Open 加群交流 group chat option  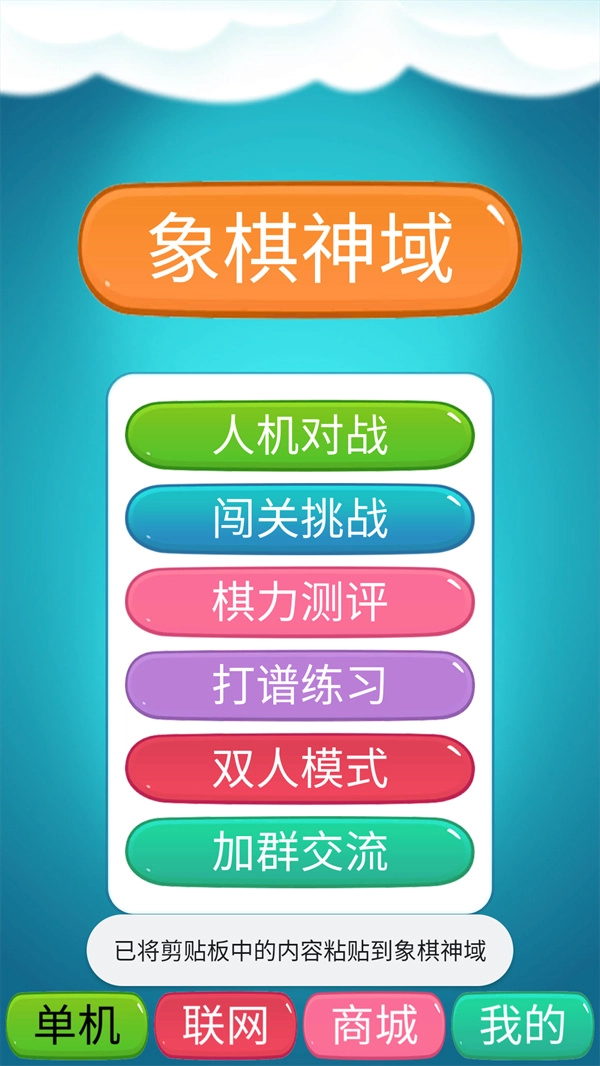(x=299, y=852)
